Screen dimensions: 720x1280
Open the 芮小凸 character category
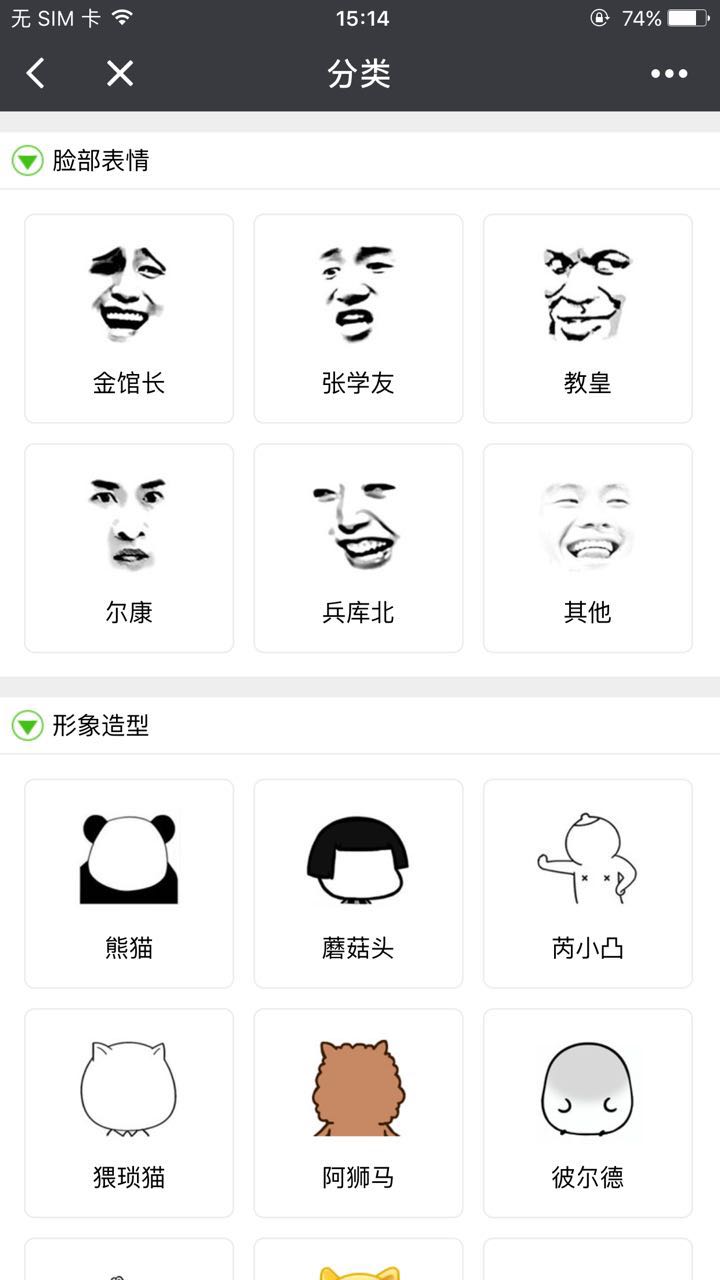(x=588, y=883)
